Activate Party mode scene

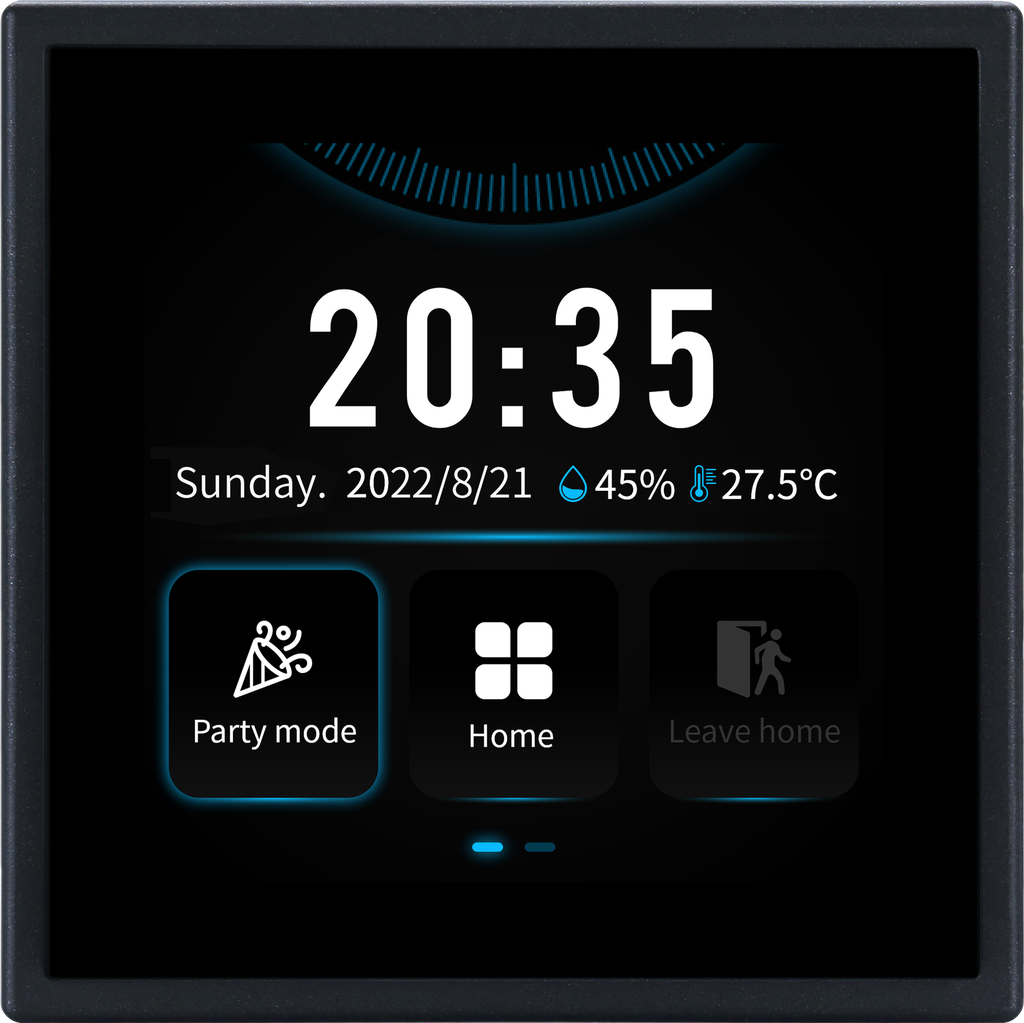(x=273, y=684)
